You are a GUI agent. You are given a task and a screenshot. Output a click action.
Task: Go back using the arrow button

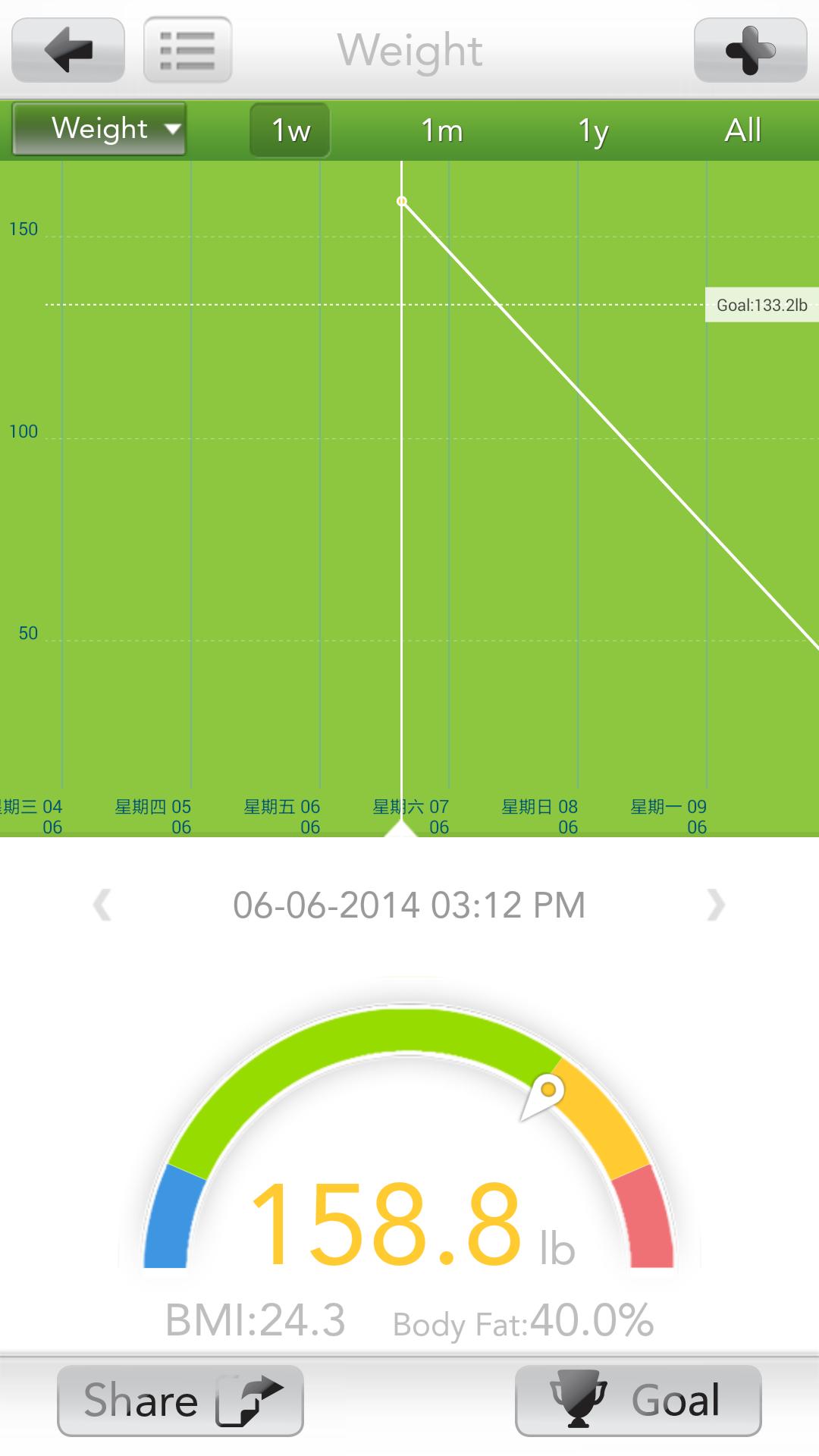(x=68, y=50)
